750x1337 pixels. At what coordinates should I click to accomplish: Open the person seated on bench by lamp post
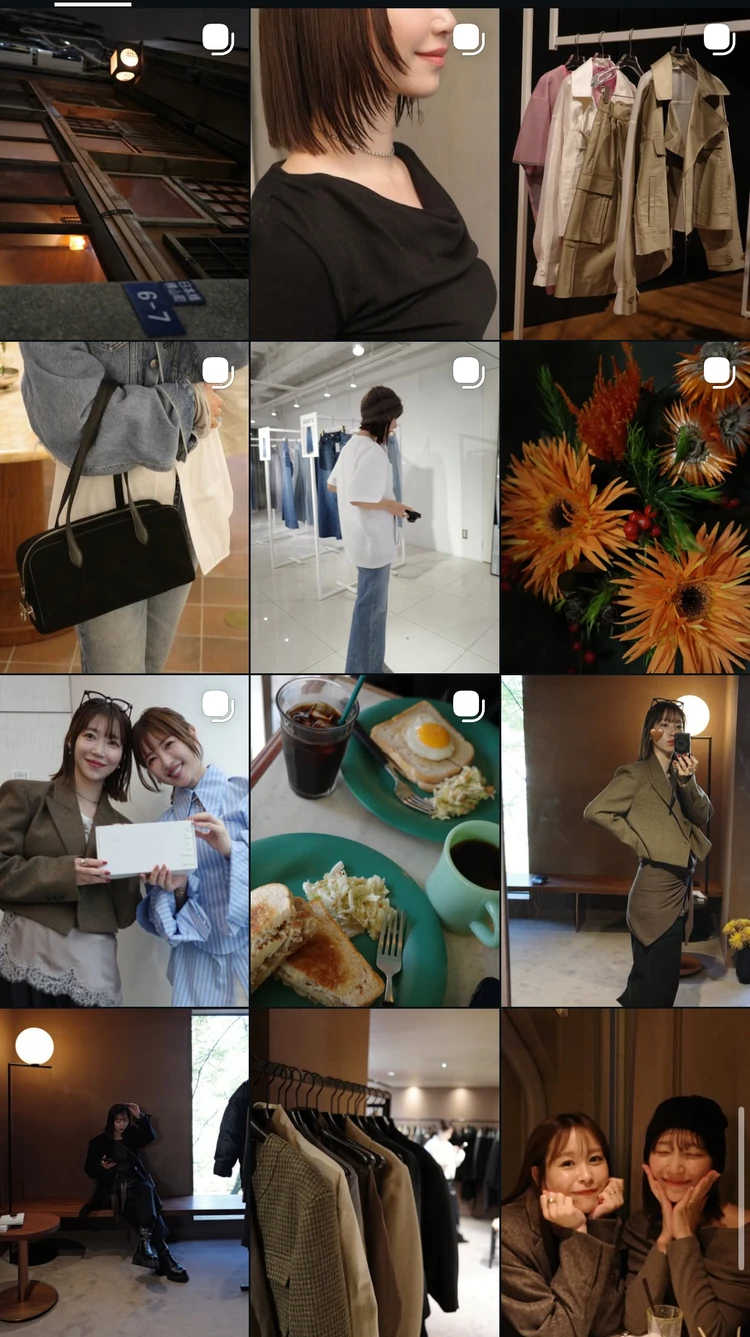click(x=124, y=1172)
